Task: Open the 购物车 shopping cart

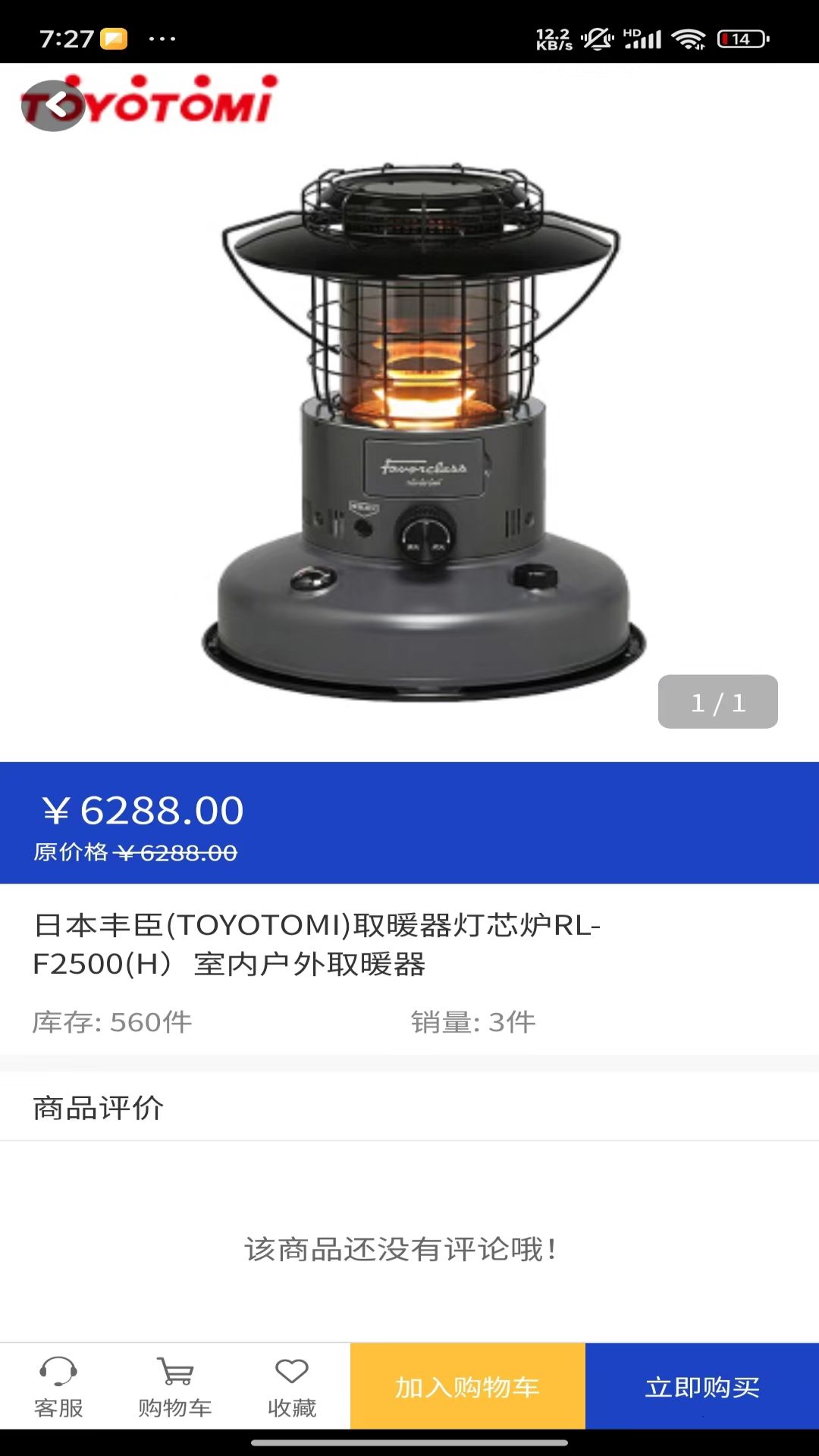Action: 174,1387
